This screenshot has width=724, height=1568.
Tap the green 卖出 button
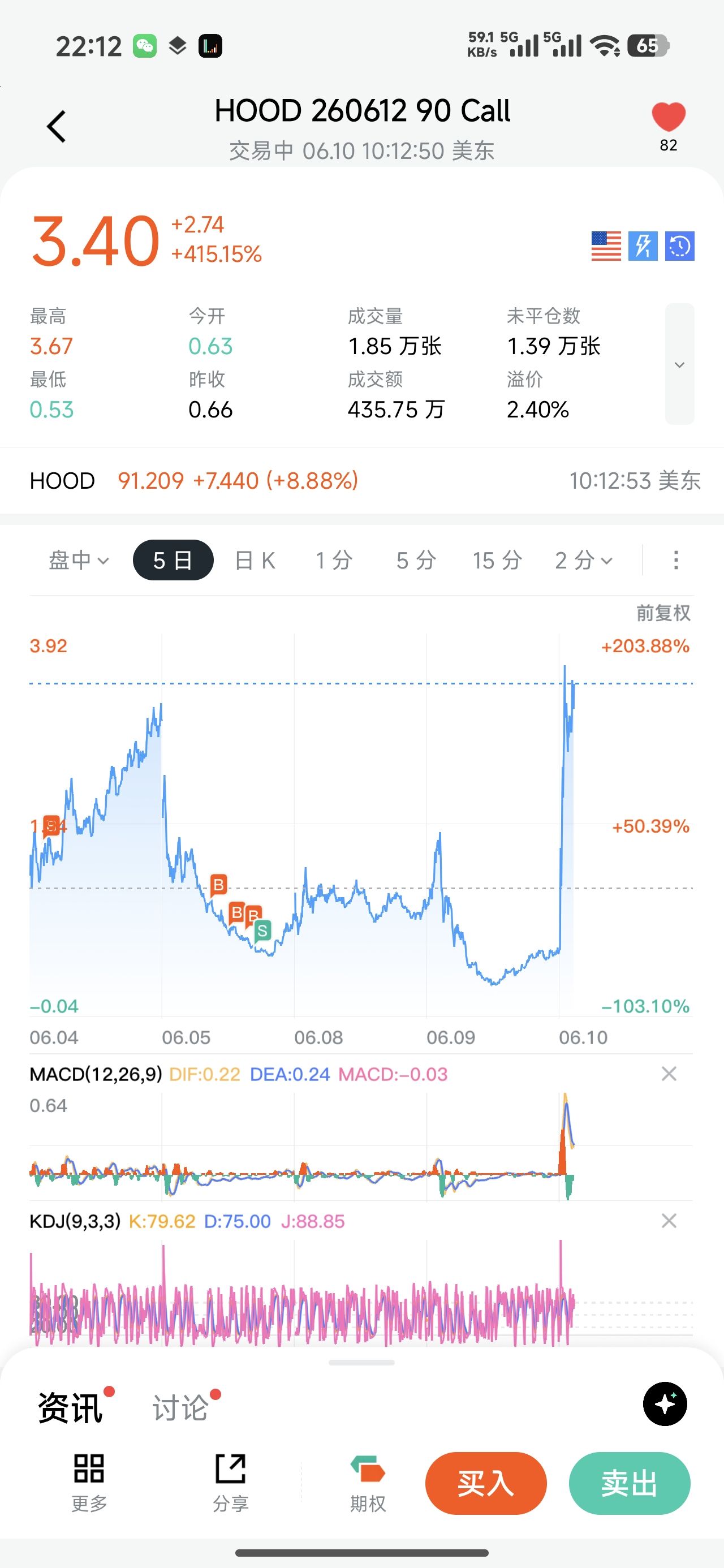[x=630, y=1483]
